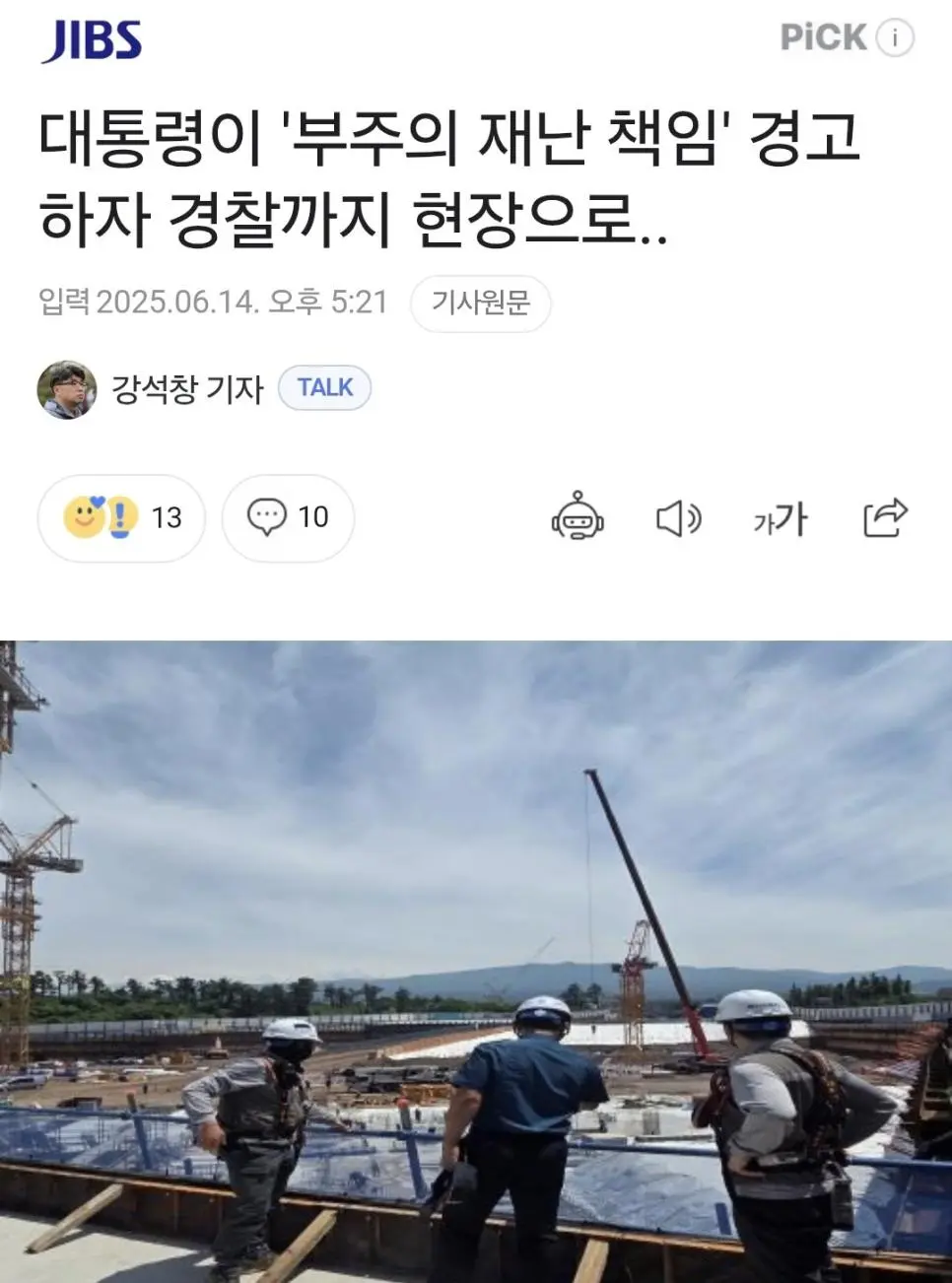Open the PICK info icon
Image resolution: width=952 pixels, height=1283 pixels.
coord(895,38)
